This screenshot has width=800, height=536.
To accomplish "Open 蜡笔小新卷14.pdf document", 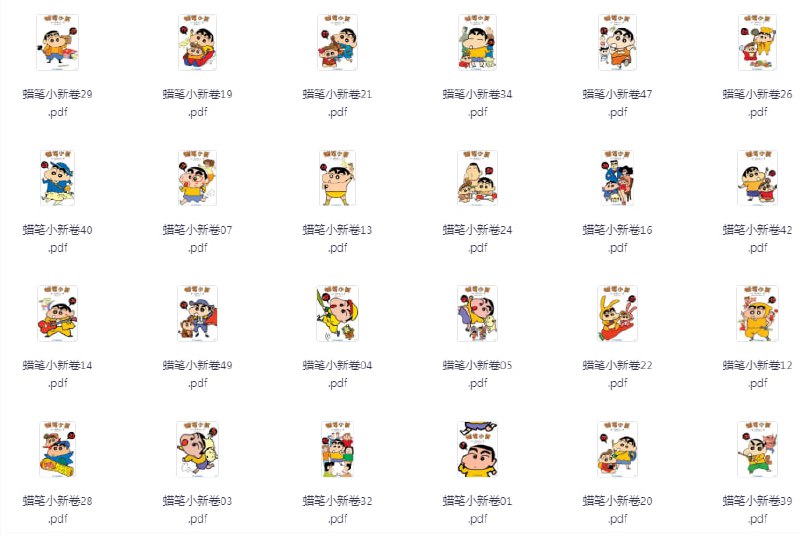I will pyautogui.click(x=57, y=314).
